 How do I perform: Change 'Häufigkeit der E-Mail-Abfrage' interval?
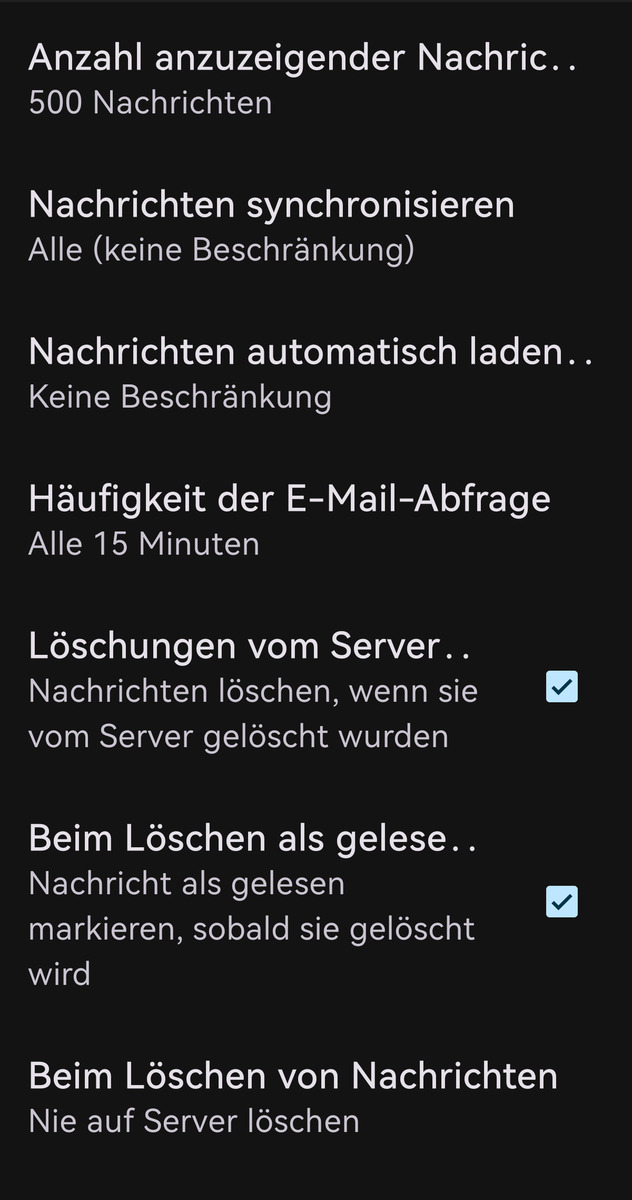click(290, 519)
